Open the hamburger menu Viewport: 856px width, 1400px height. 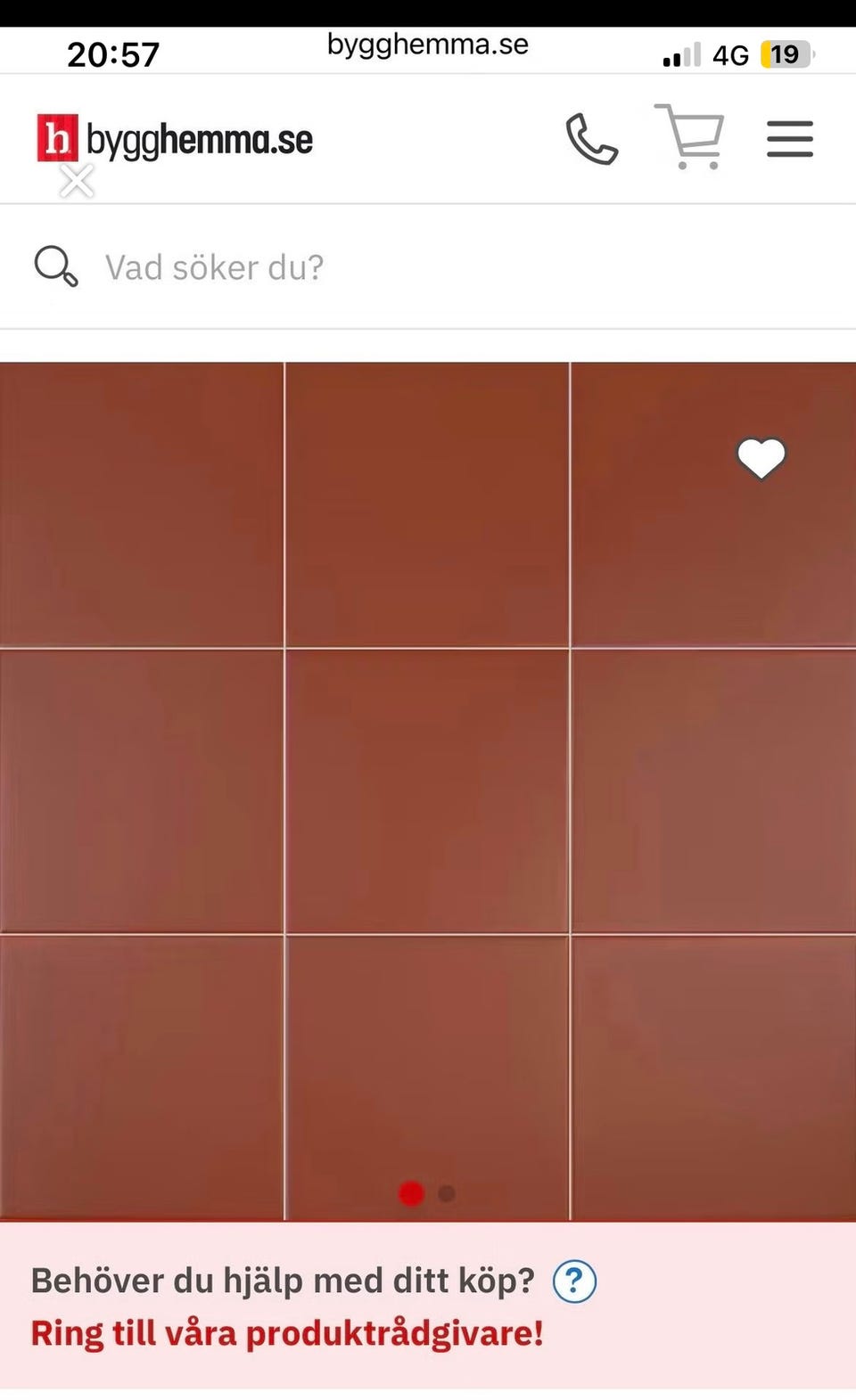[x=790, y=139]
